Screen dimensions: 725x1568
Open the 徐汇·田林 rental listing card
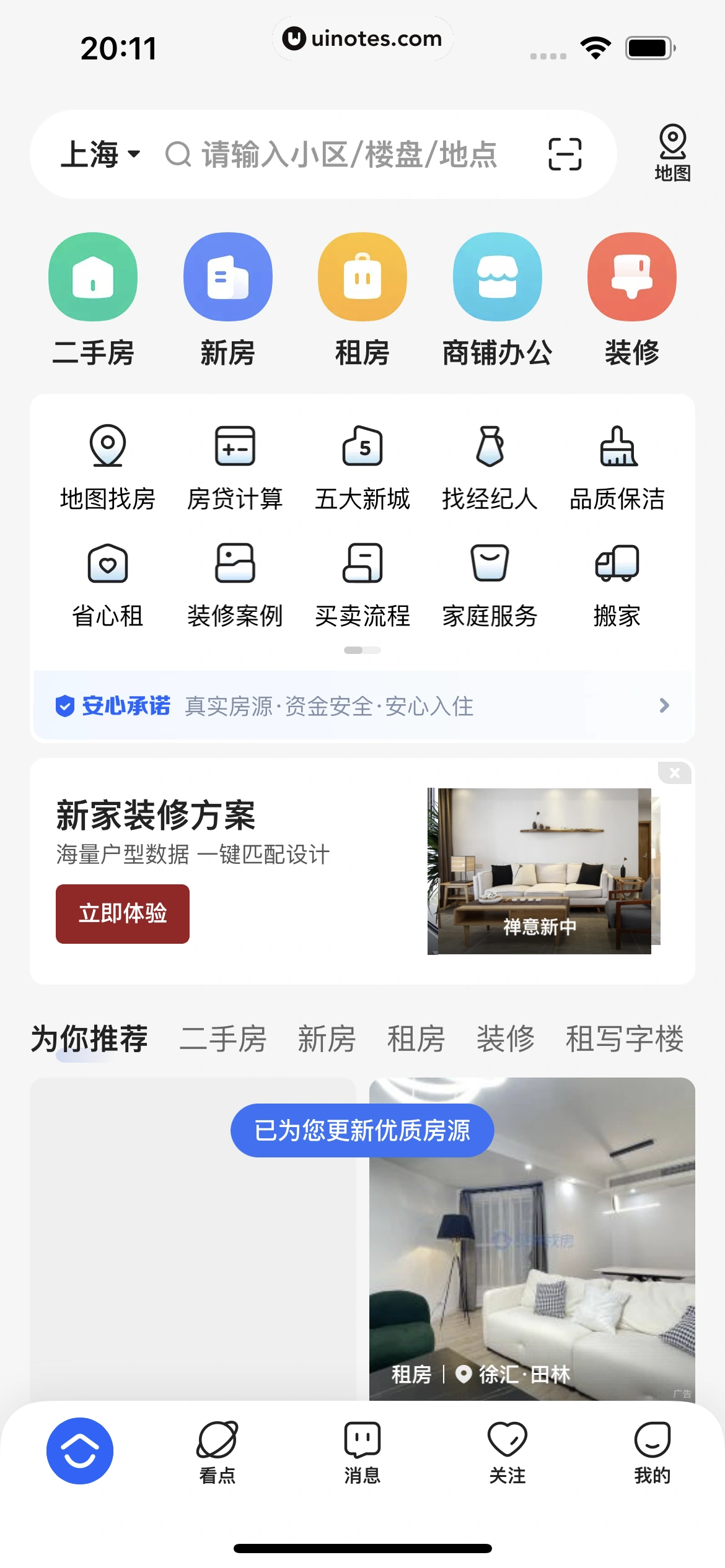tap(532, 1239)
